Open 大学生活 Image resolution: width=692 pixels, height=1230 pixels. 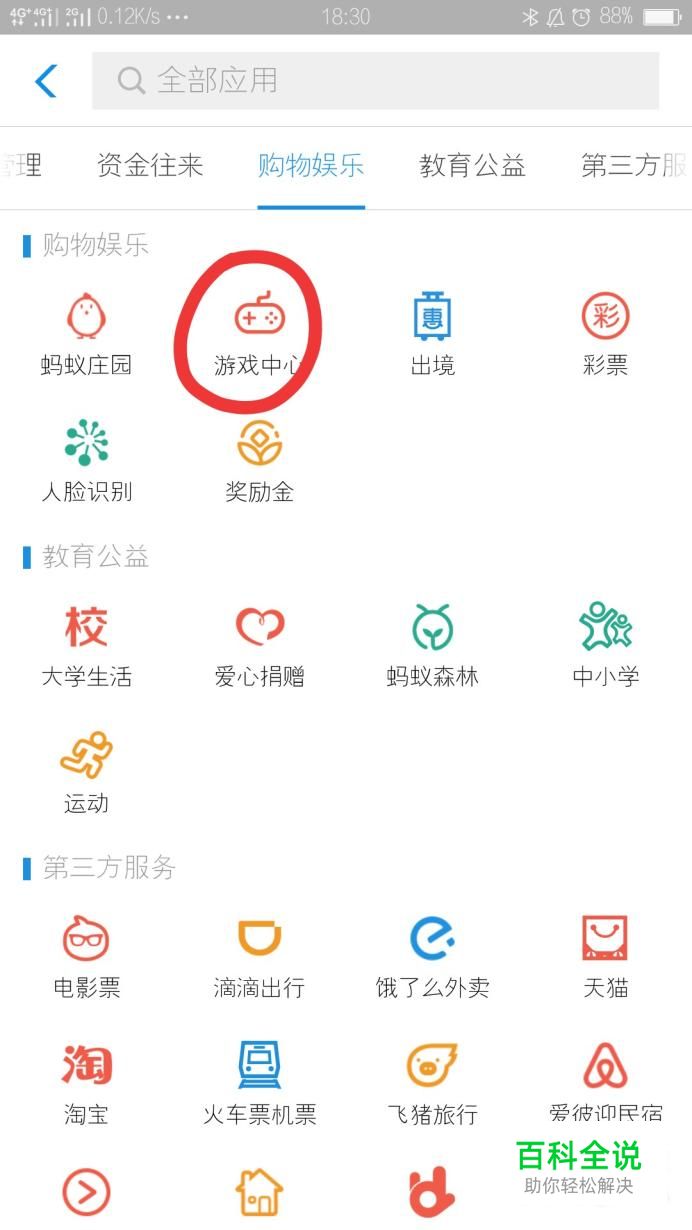coord(87,646)
